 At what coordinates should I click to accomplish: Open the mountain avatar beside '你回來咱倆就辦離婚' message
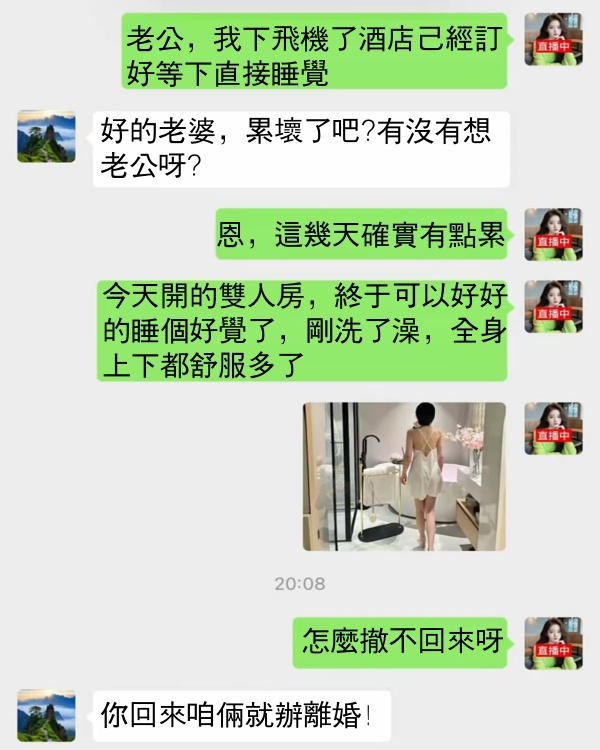pos(46,714)
